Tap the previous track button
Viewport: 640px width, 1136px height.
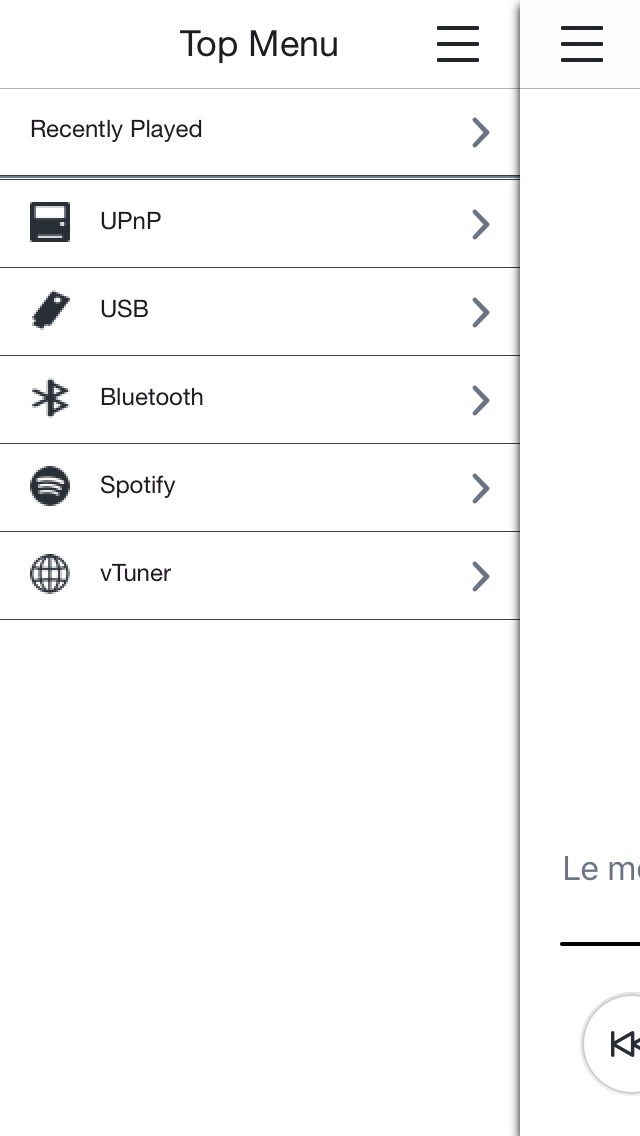point(613,1043)
